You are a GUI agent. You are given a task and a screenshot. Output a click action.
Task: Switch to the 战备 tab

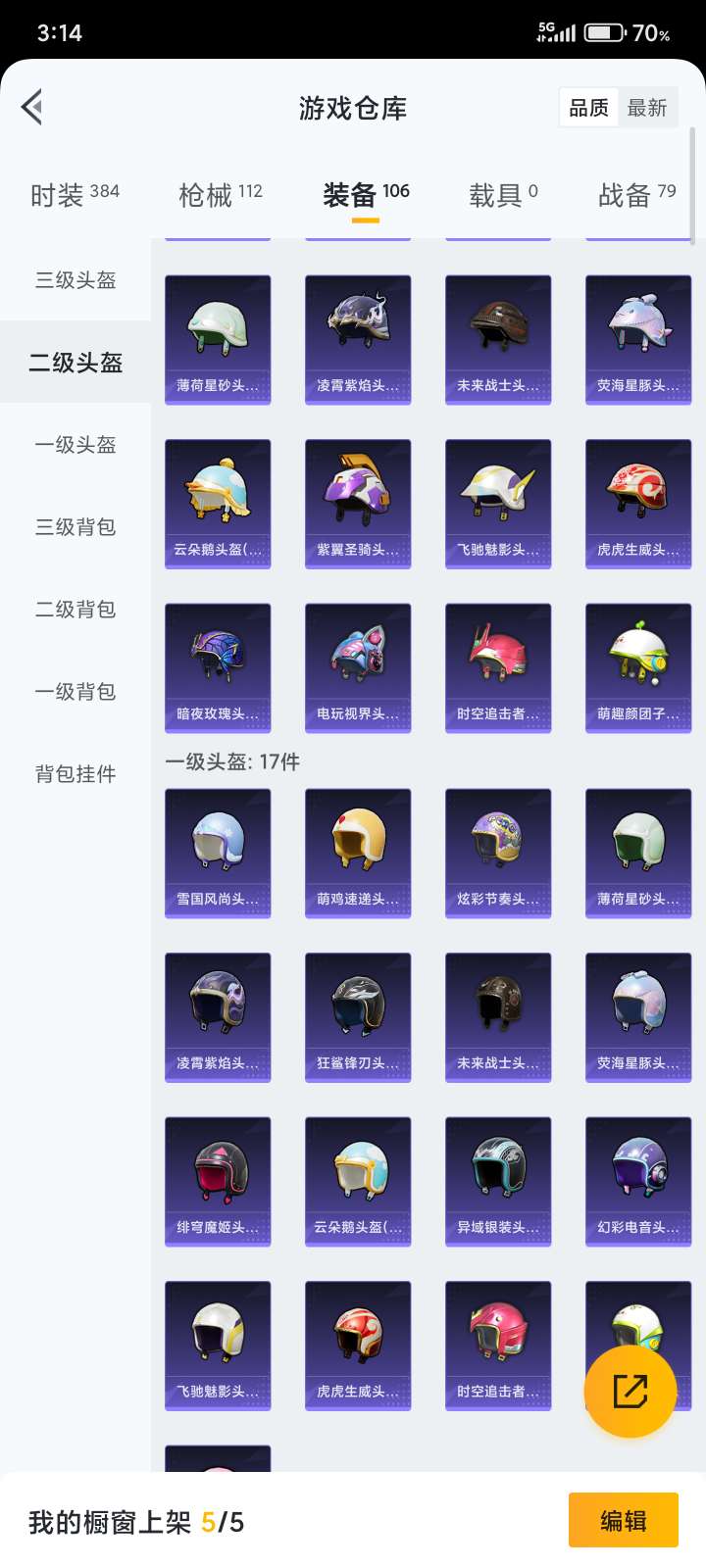coord(636,195)
